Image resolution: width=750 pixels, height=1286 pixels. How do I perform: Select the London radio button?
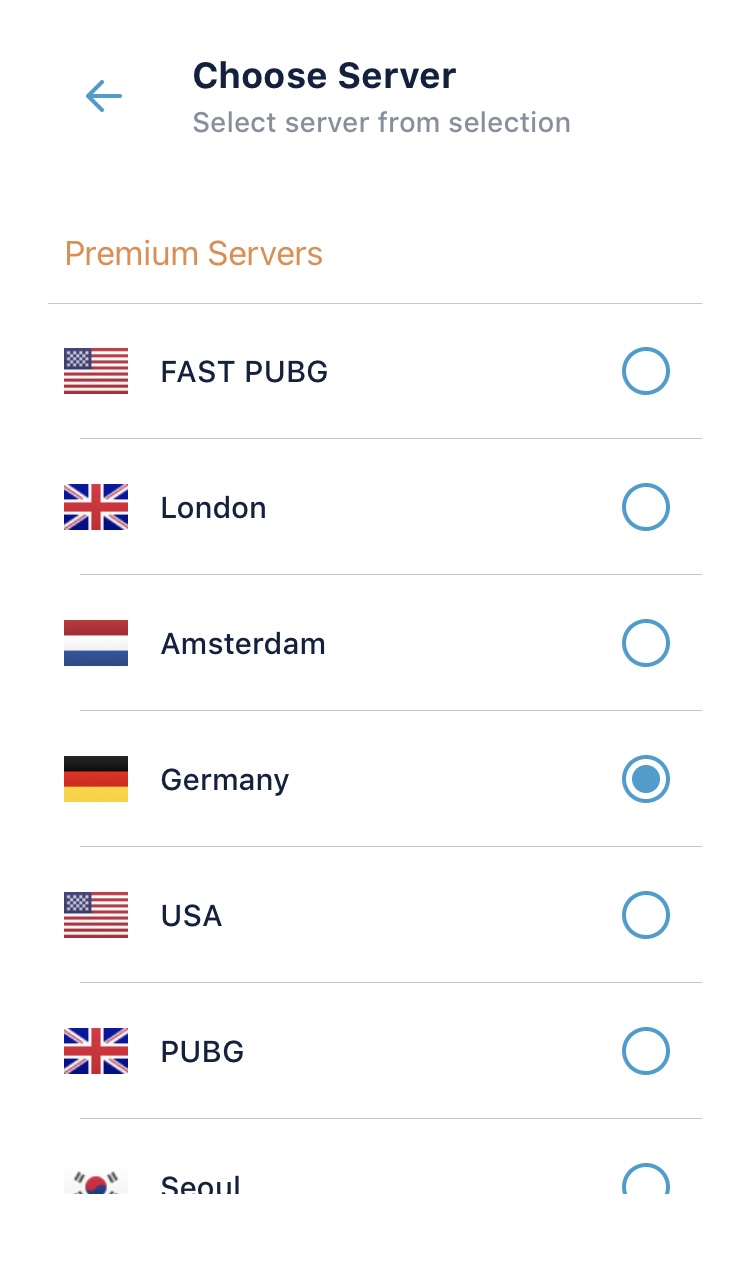(x=645, y=507)
